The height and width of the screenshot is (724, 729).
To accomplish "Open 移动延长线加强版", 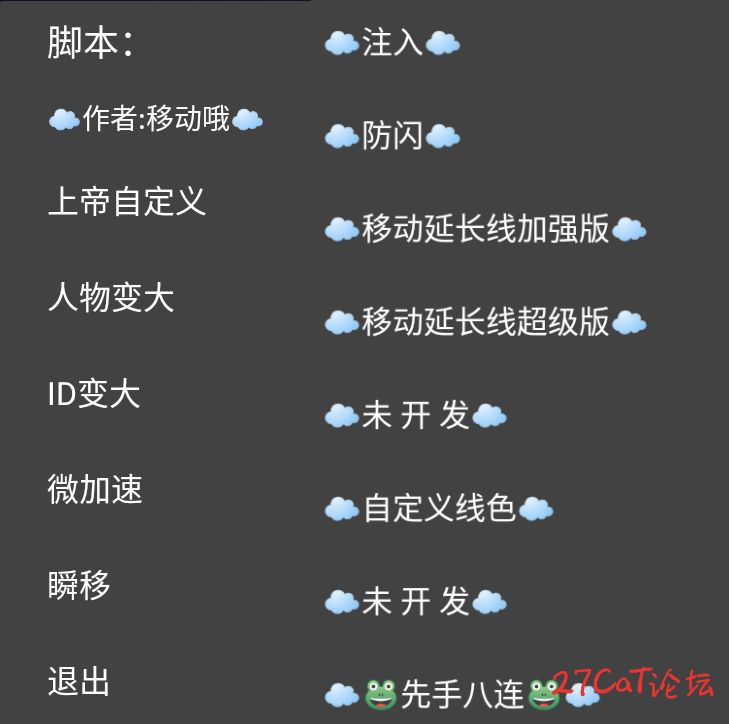I will 485,230.
